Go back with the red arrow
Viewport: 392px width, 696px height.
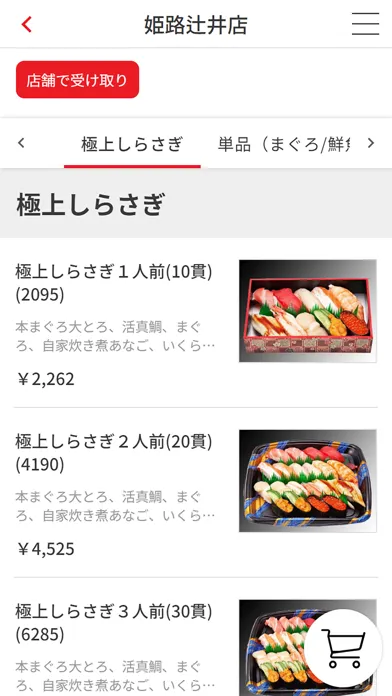[x=27, y=24]
